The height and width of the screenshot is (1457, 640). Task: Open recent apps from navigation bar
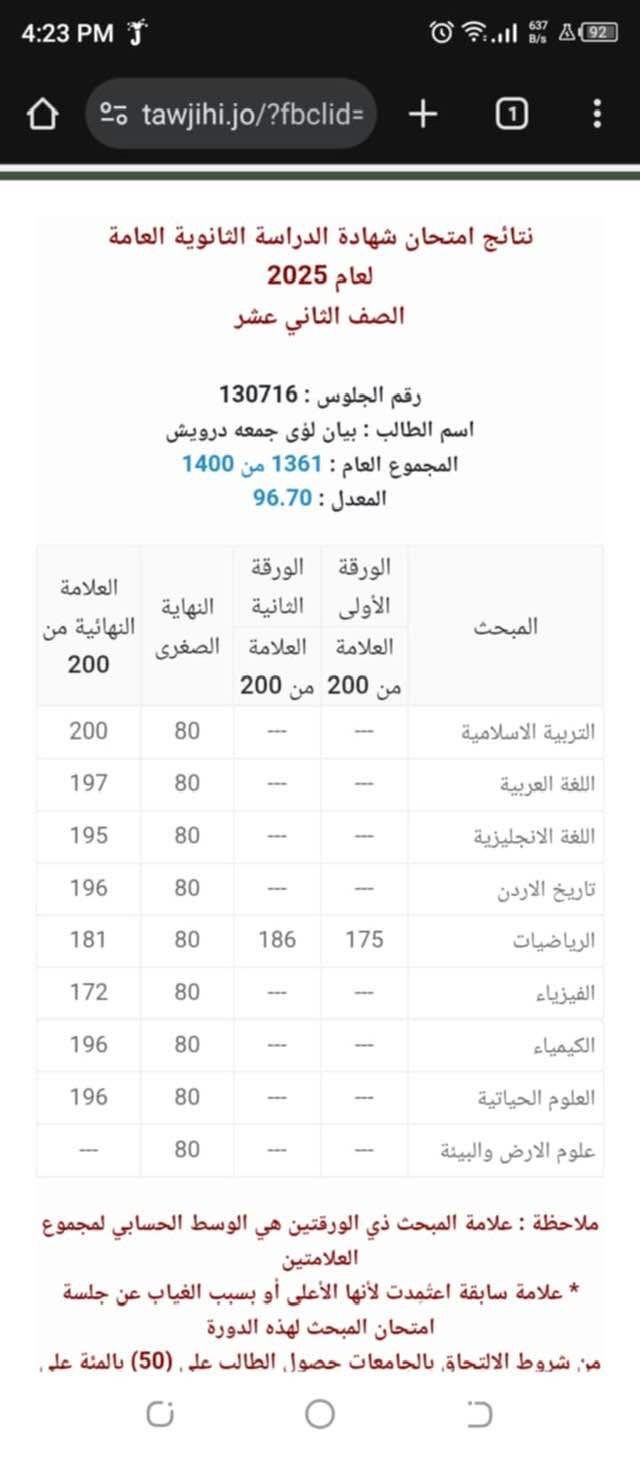(x=160, y=1413)
